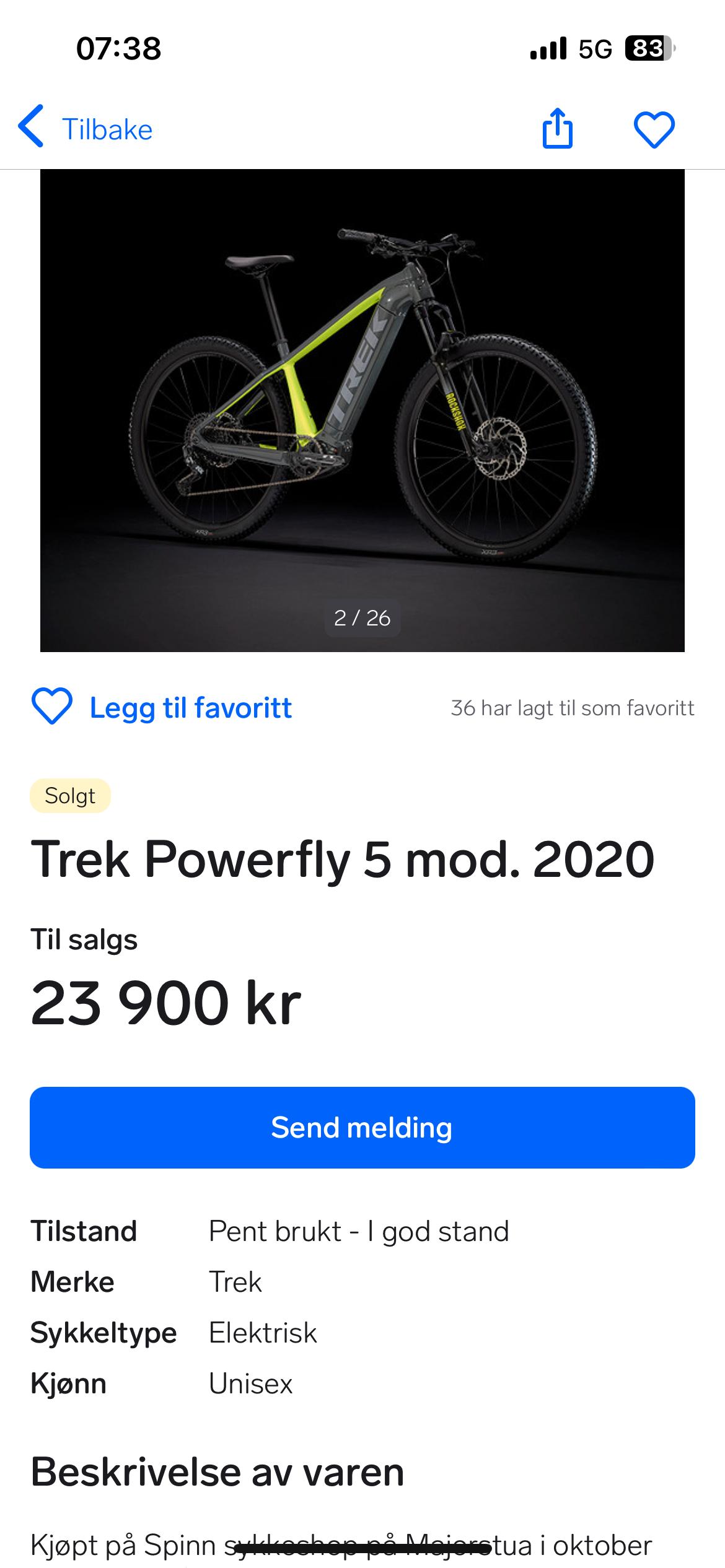Tap the share icon to share this listing
This screenshot has height=1568, width=725.
click(557, 128)
